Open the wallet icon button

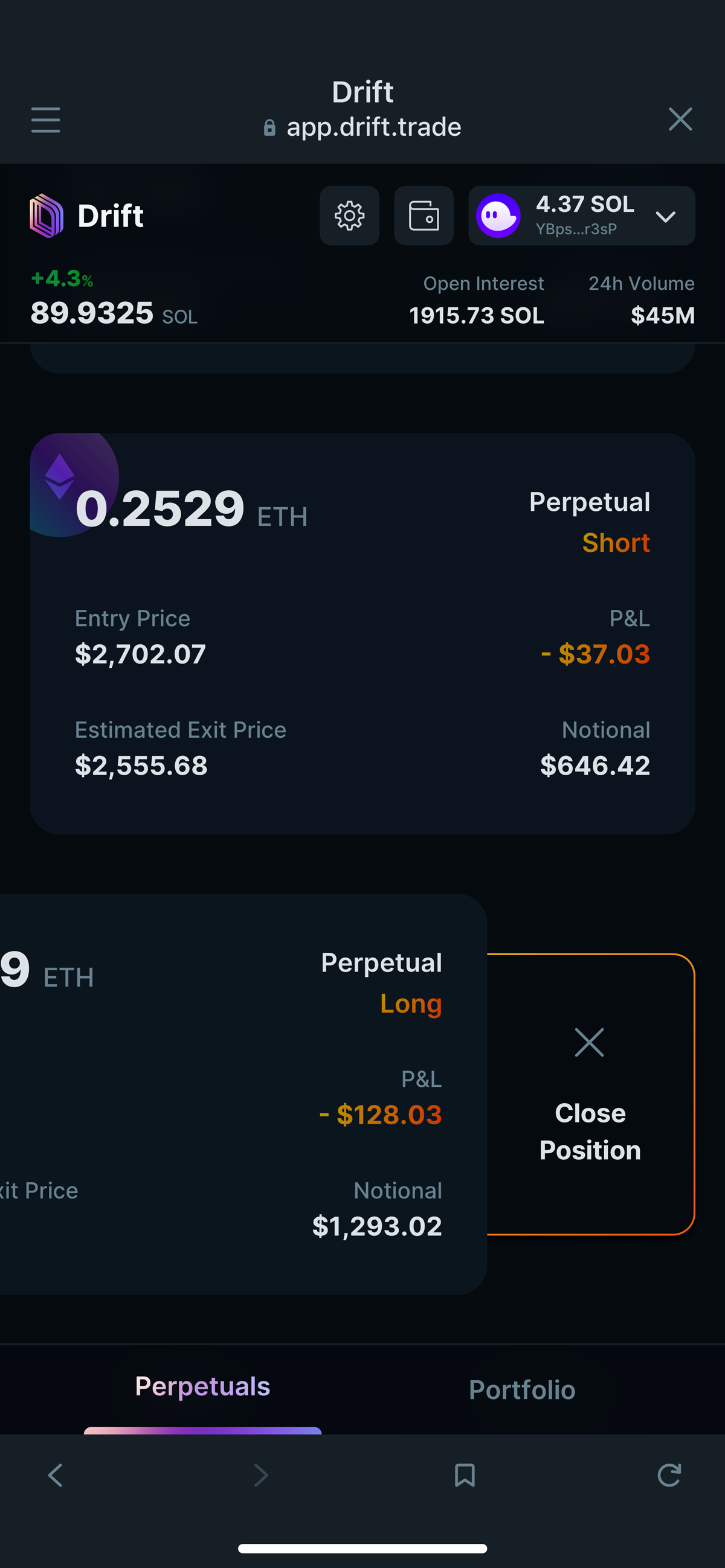click(424, 216)
